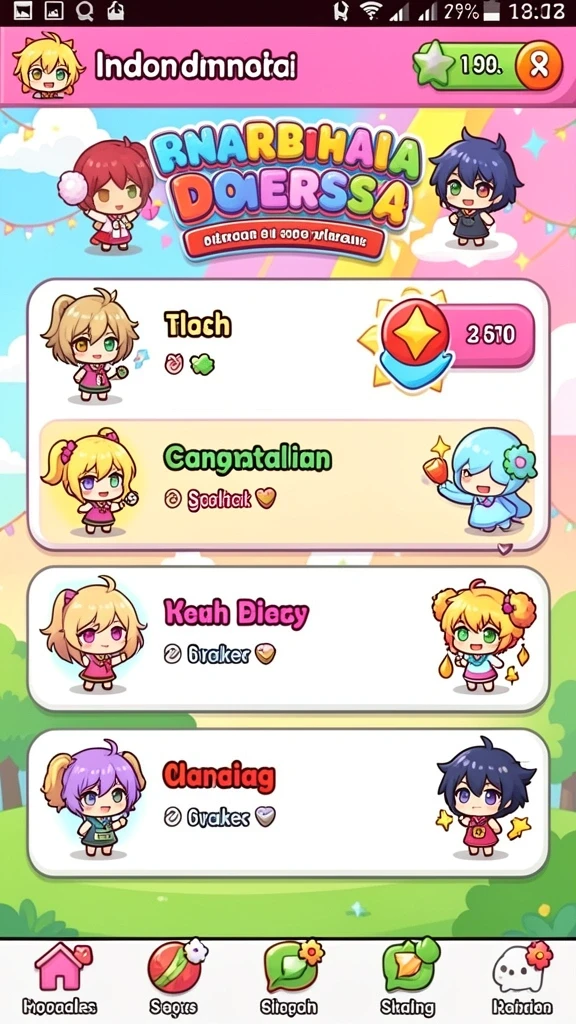Switch to the Siogoh tab

(x=289, y=980)
